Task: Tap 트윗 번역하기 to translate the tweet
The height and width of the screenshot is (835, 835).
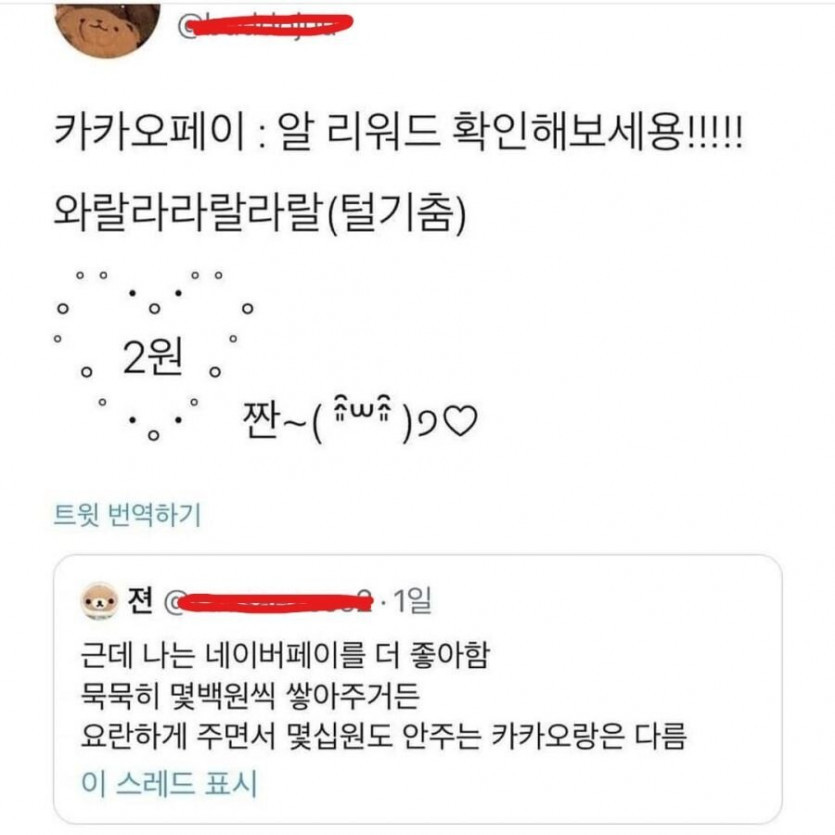Action: tap(127, 516)
